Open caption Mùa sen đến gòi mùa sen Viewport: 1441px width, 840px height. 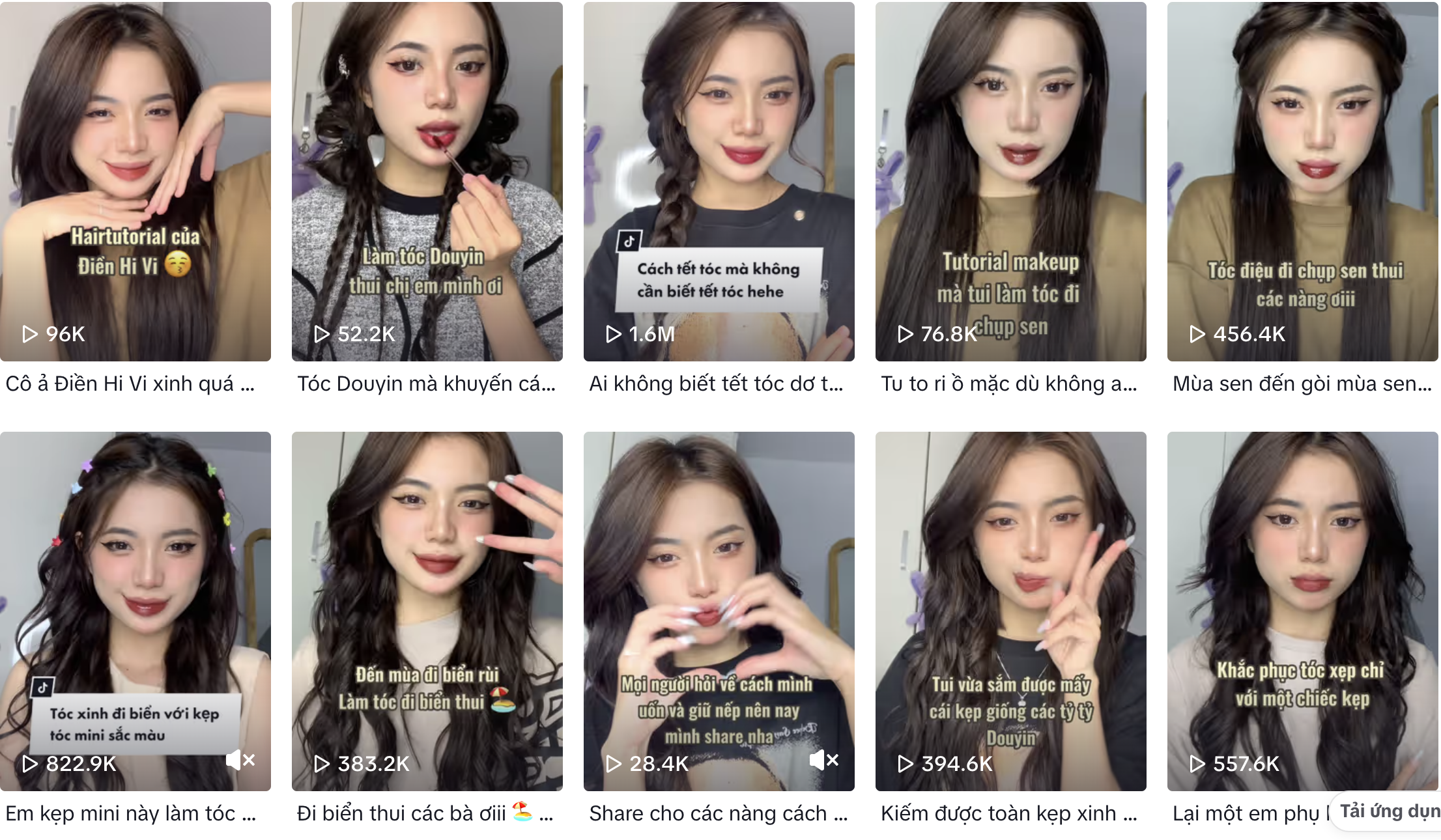[1302, 384]
